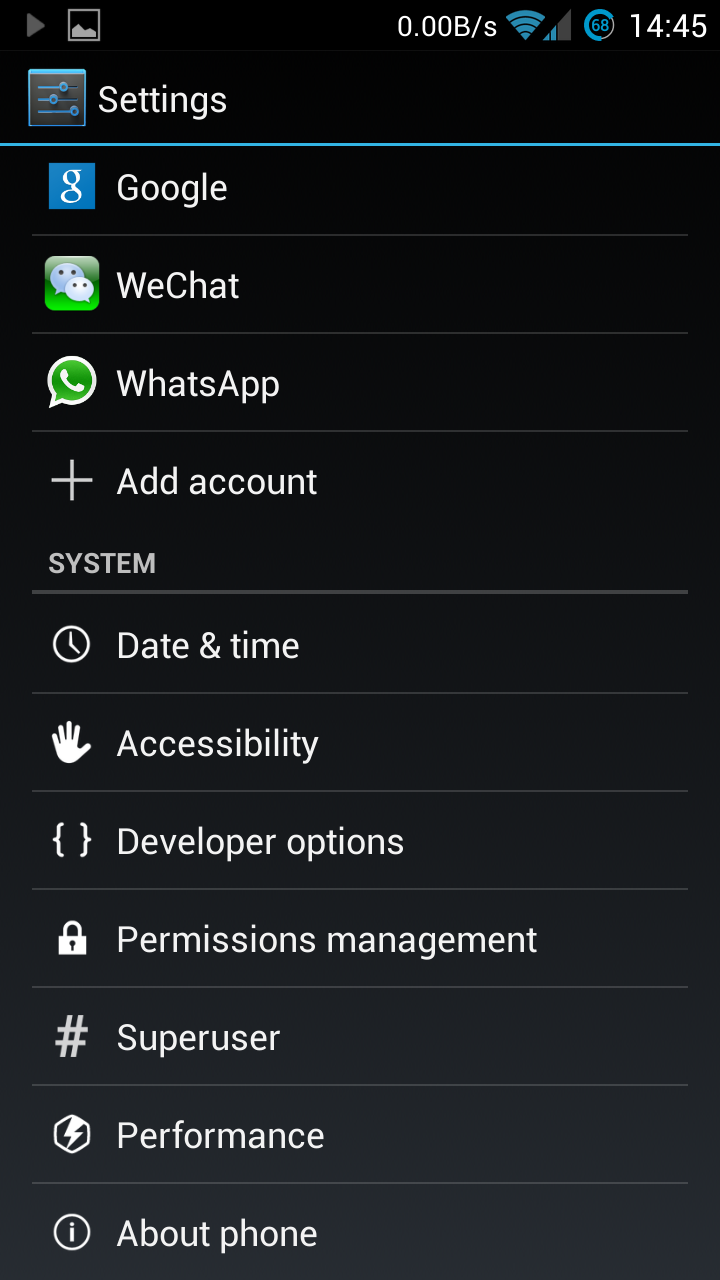The image size is (720, 1280).
Task: Open Developer options
Action: (x=360, y=841)
